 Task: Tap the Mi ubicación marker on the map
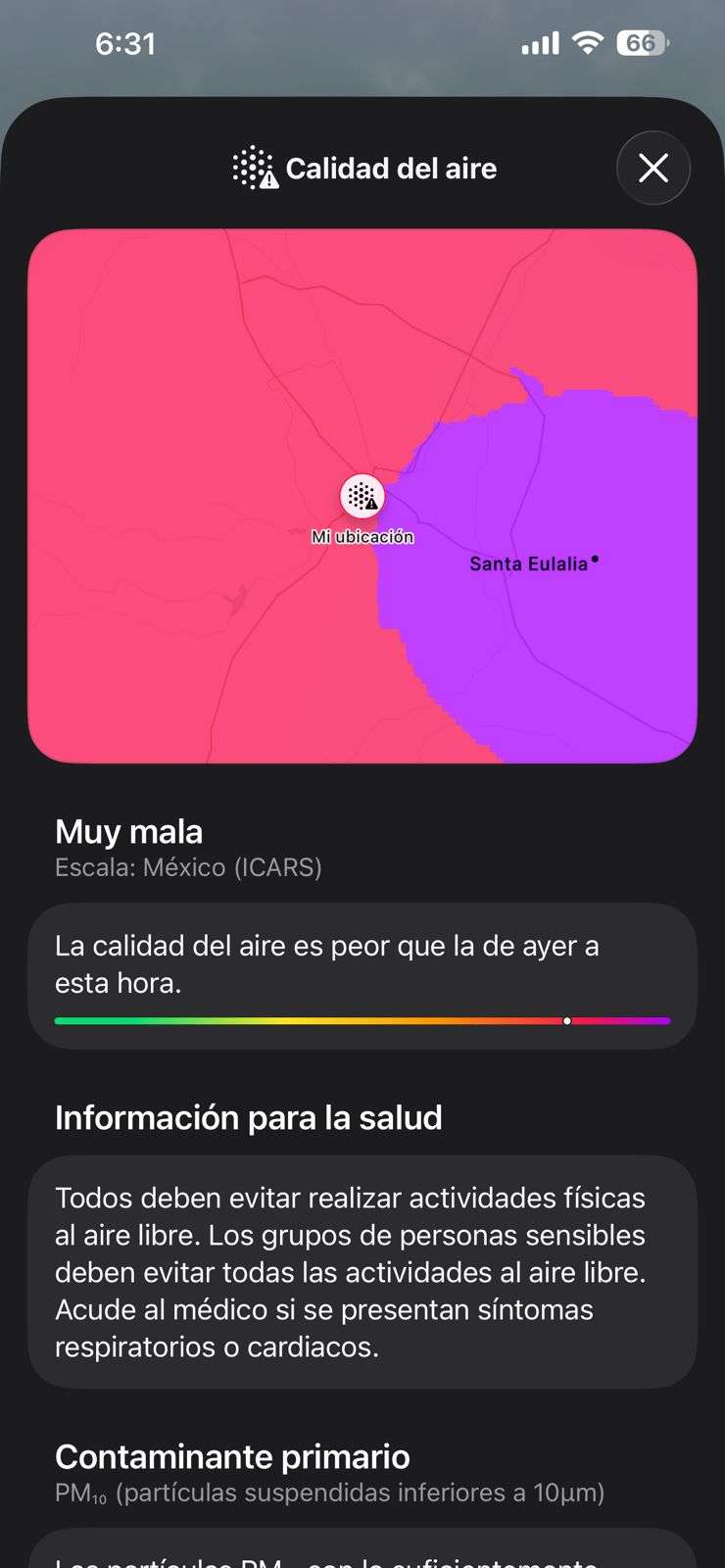362,496
